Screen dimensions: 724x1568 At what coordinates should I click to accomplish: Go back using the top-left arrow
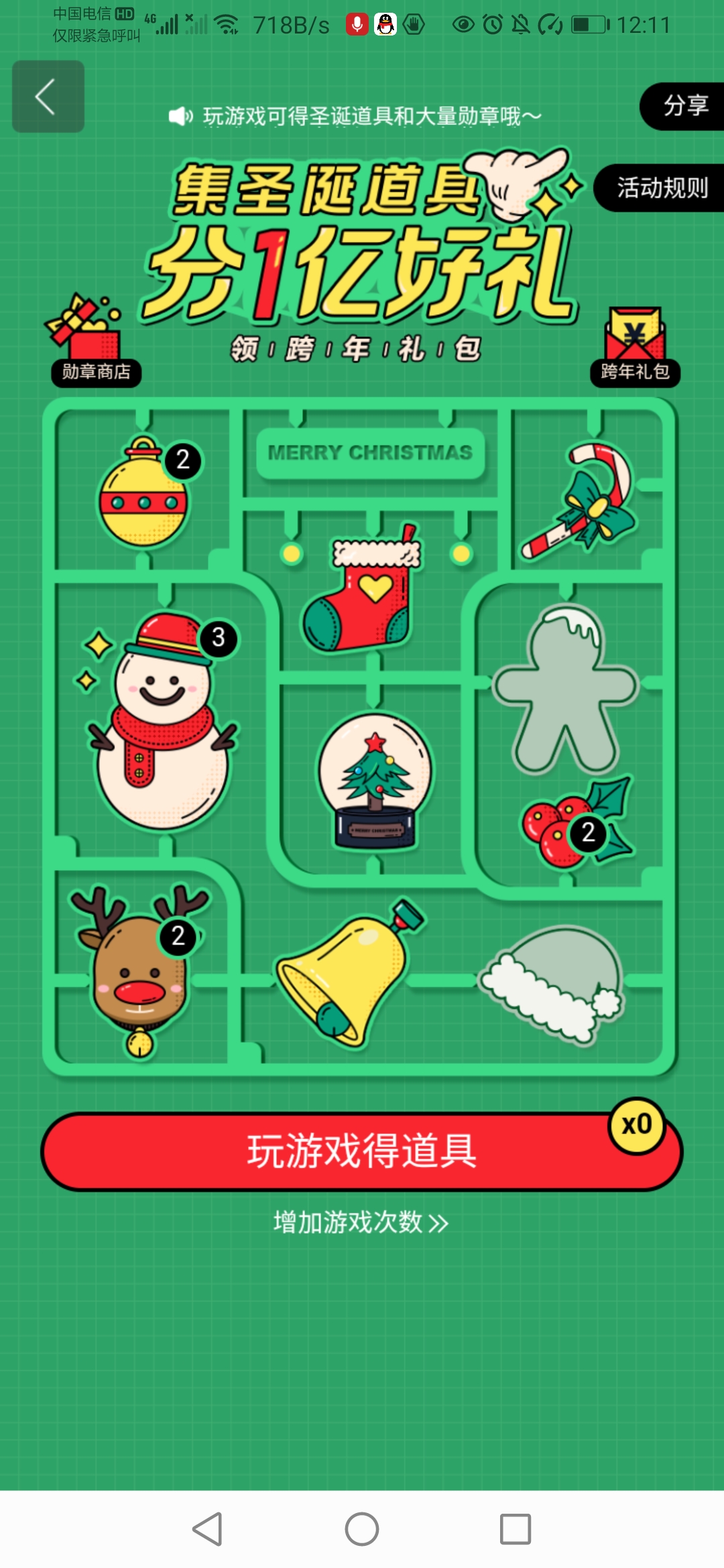coord(48,96)
